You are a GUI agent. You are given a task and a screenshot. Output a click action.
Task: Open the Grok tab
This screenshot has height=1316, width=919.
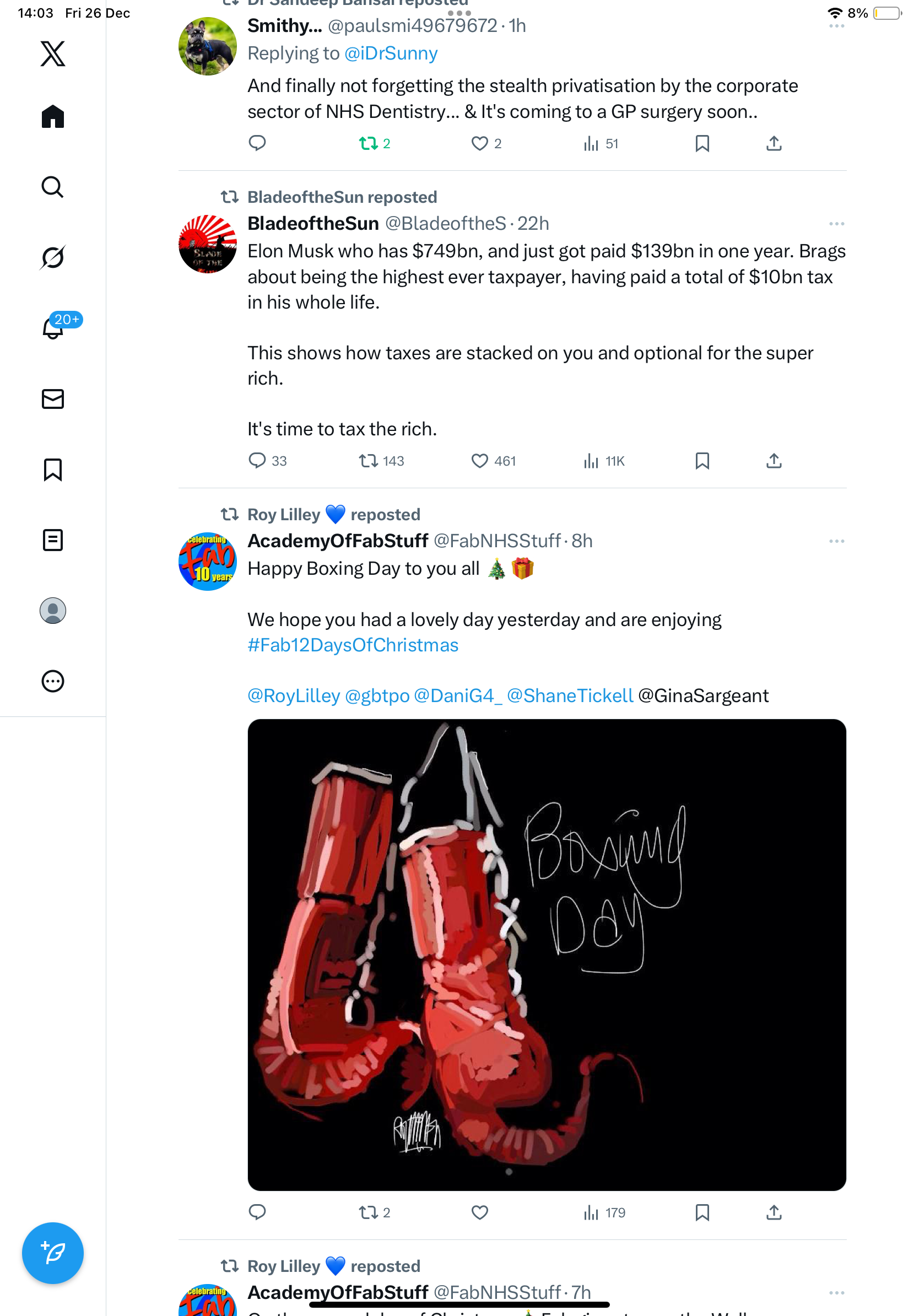[53, 257]
